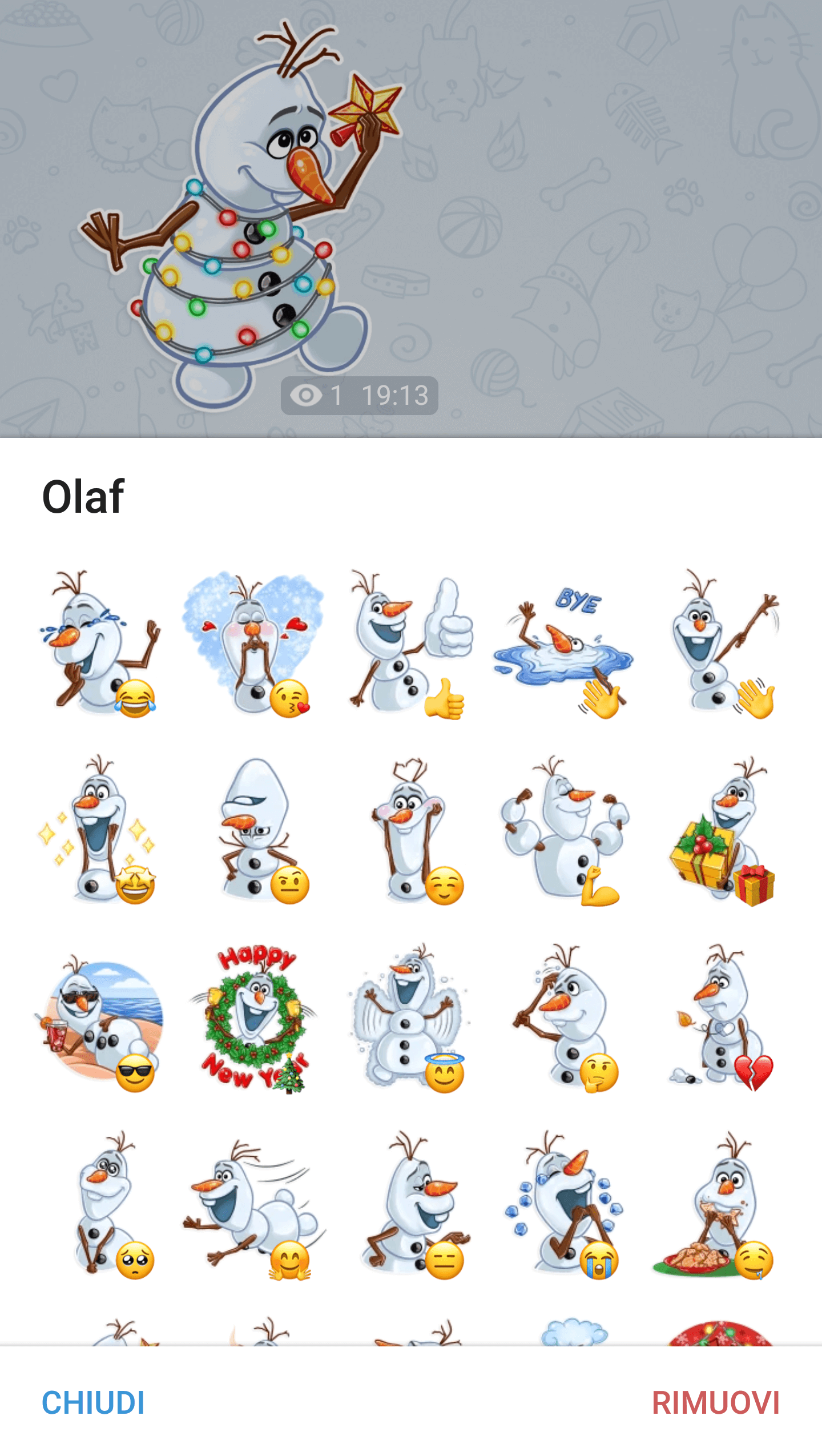Pick the Olaf running for a hug sticker

click(x=254, y=1206)
